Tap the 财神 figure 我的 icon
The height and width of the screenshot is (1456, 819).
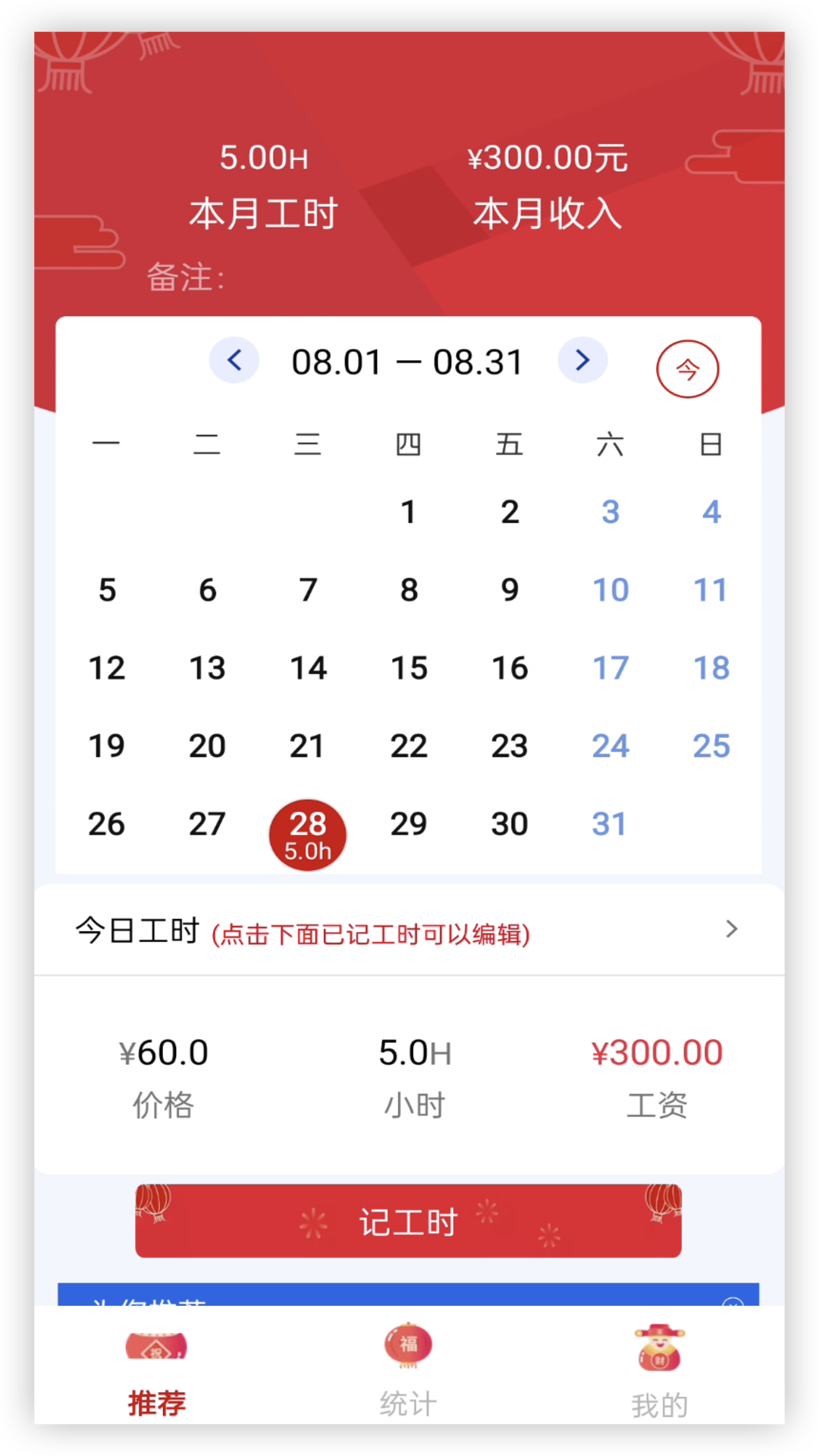(x=658, y=1346)
